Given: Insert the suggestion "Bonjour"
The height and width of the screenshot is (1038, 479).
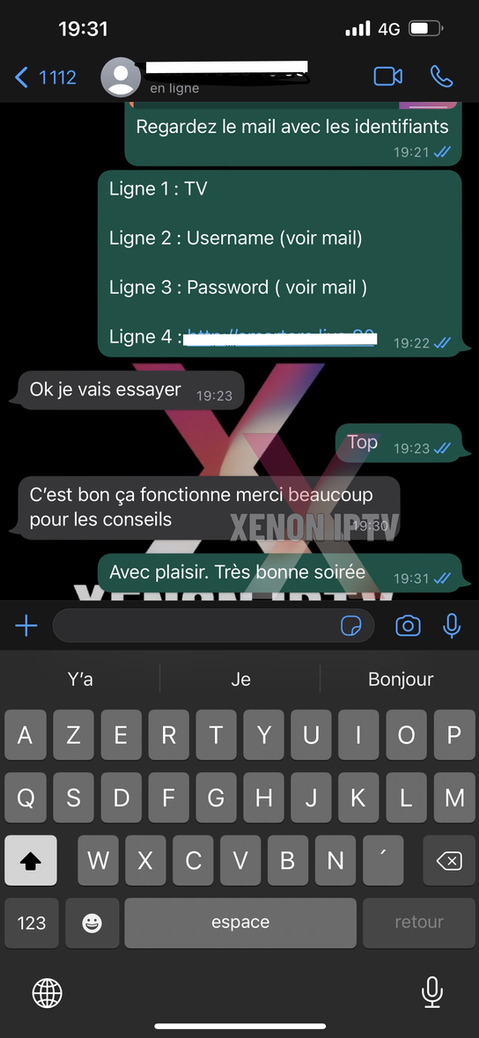Looking at the screenshot, I should point(400,679).
